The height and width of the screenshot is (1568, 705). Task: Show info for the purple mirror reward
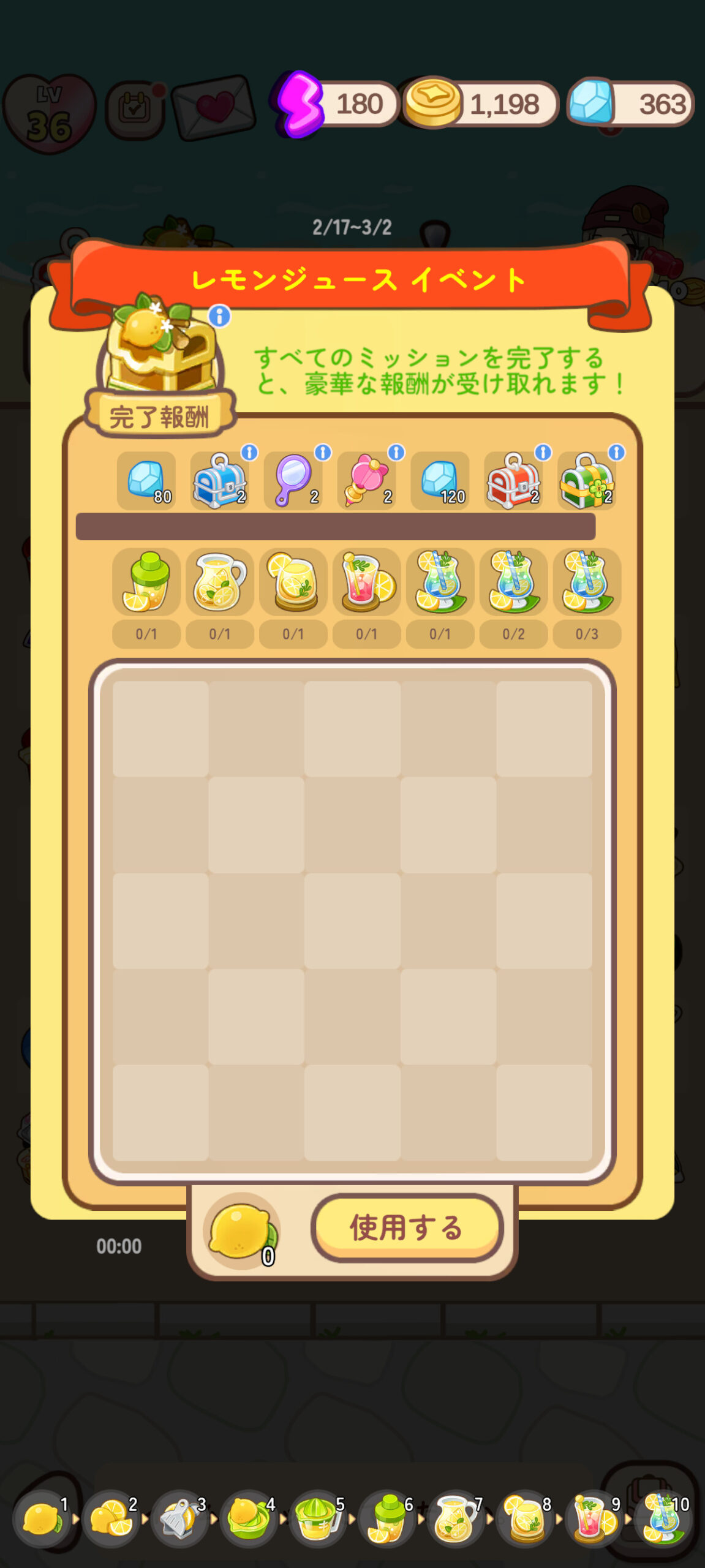[x=323, y=453]
